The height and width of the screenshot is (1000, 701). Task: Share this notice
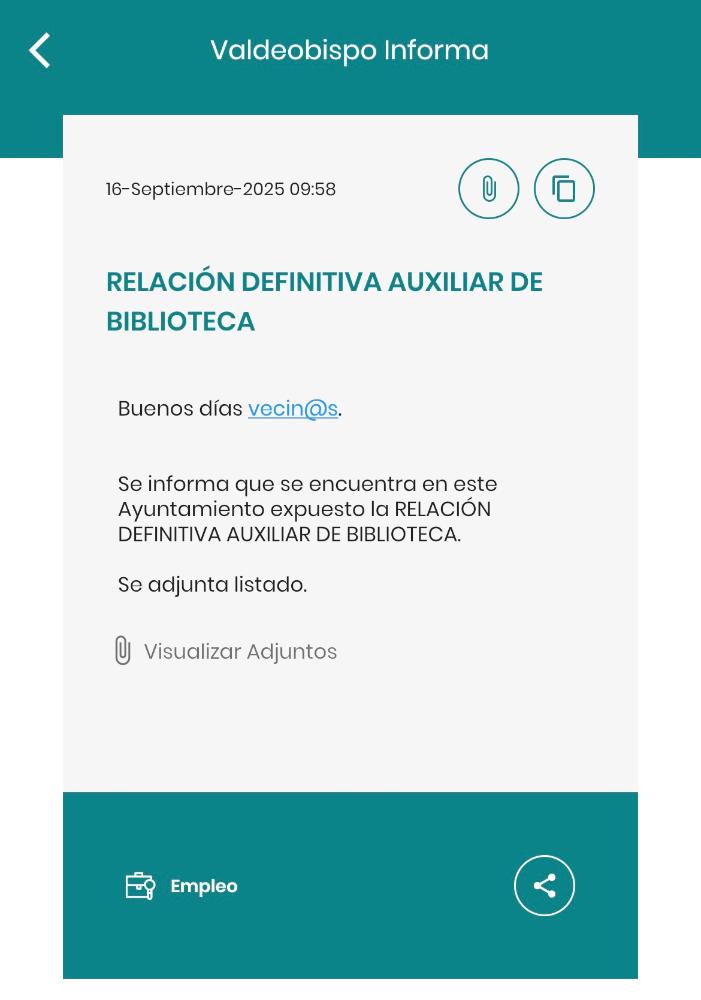[x=544, y=886]
